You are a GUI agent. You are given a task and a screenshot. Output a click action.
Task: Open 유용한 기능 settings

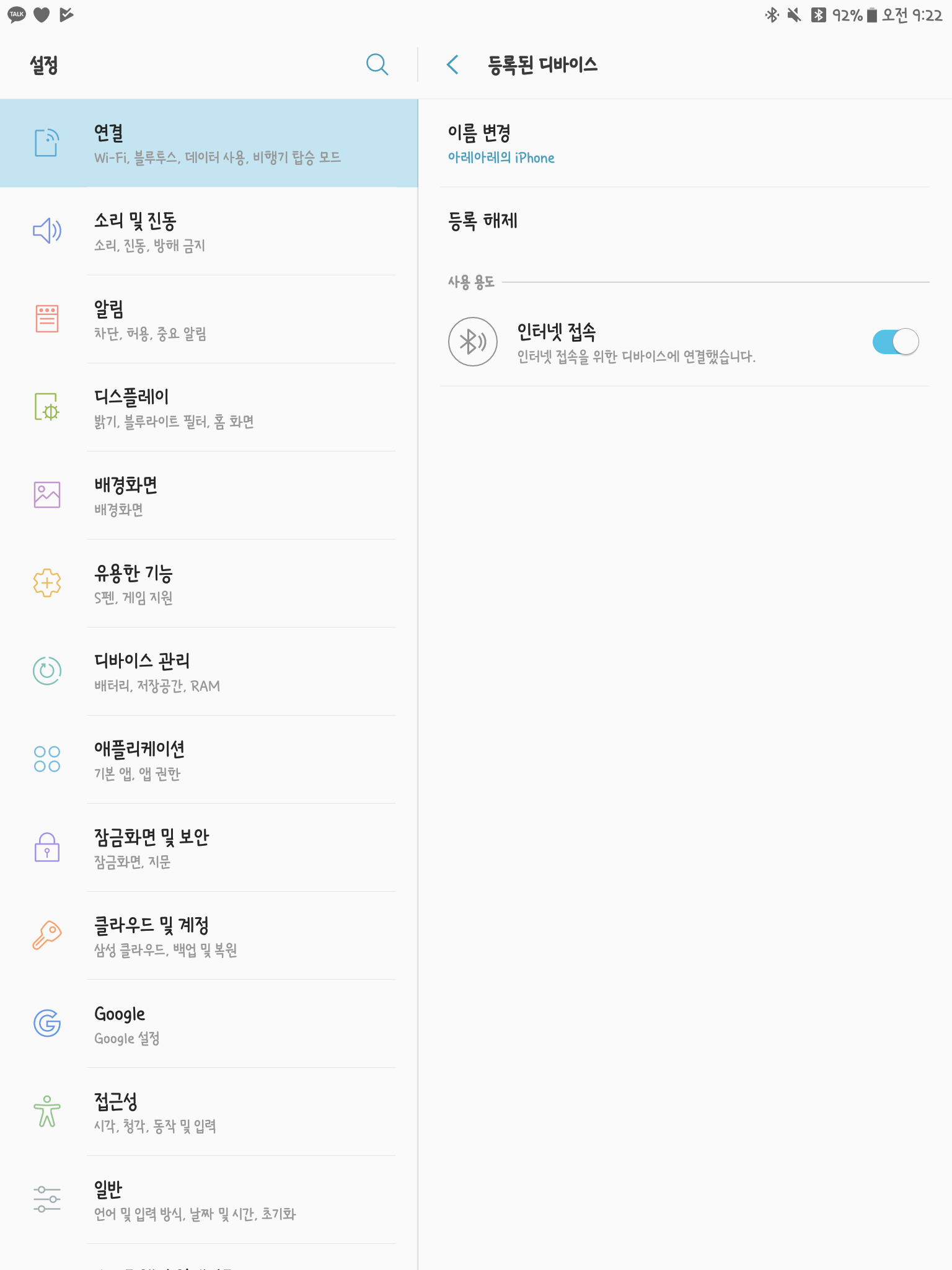[209, 584]
